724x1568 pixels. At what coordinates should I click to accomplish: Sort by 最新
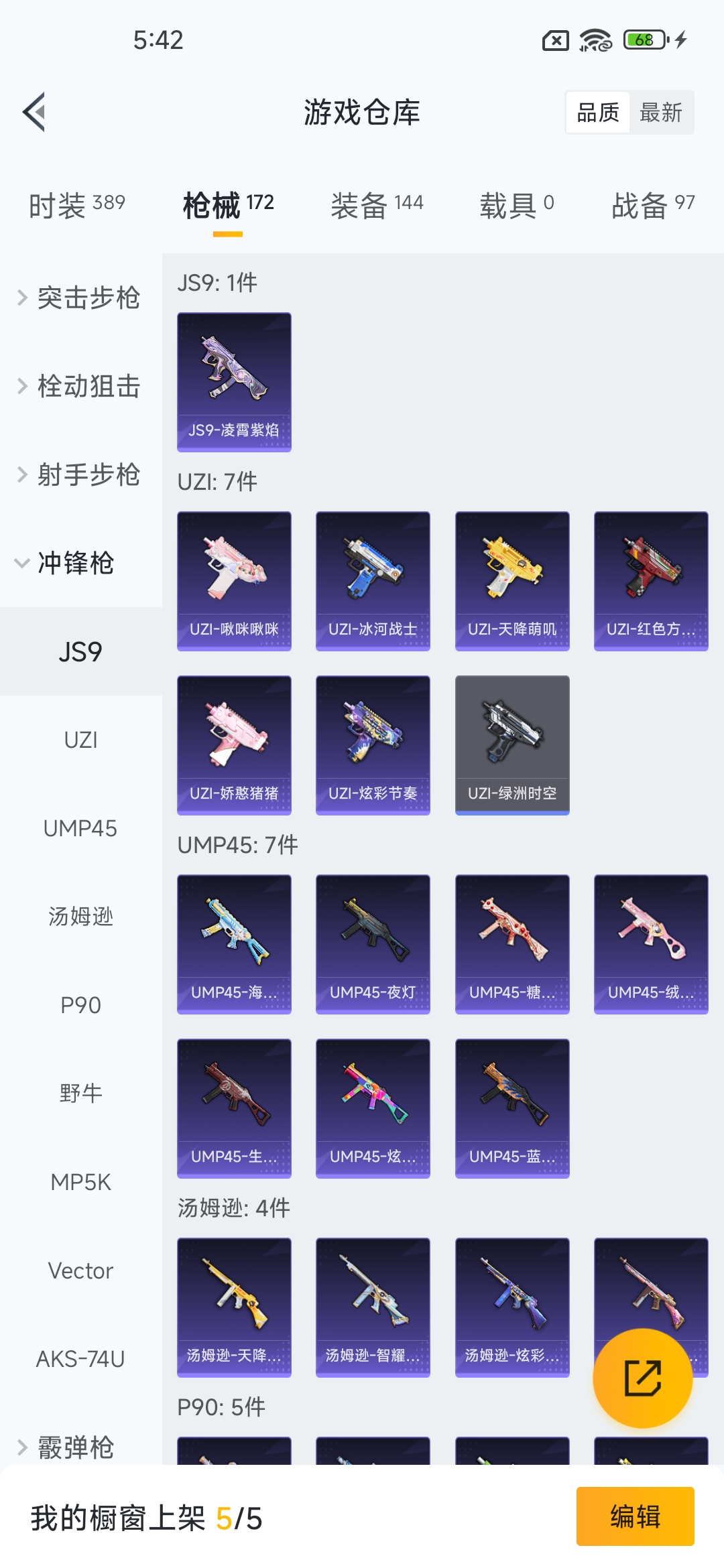coord(660,113)
